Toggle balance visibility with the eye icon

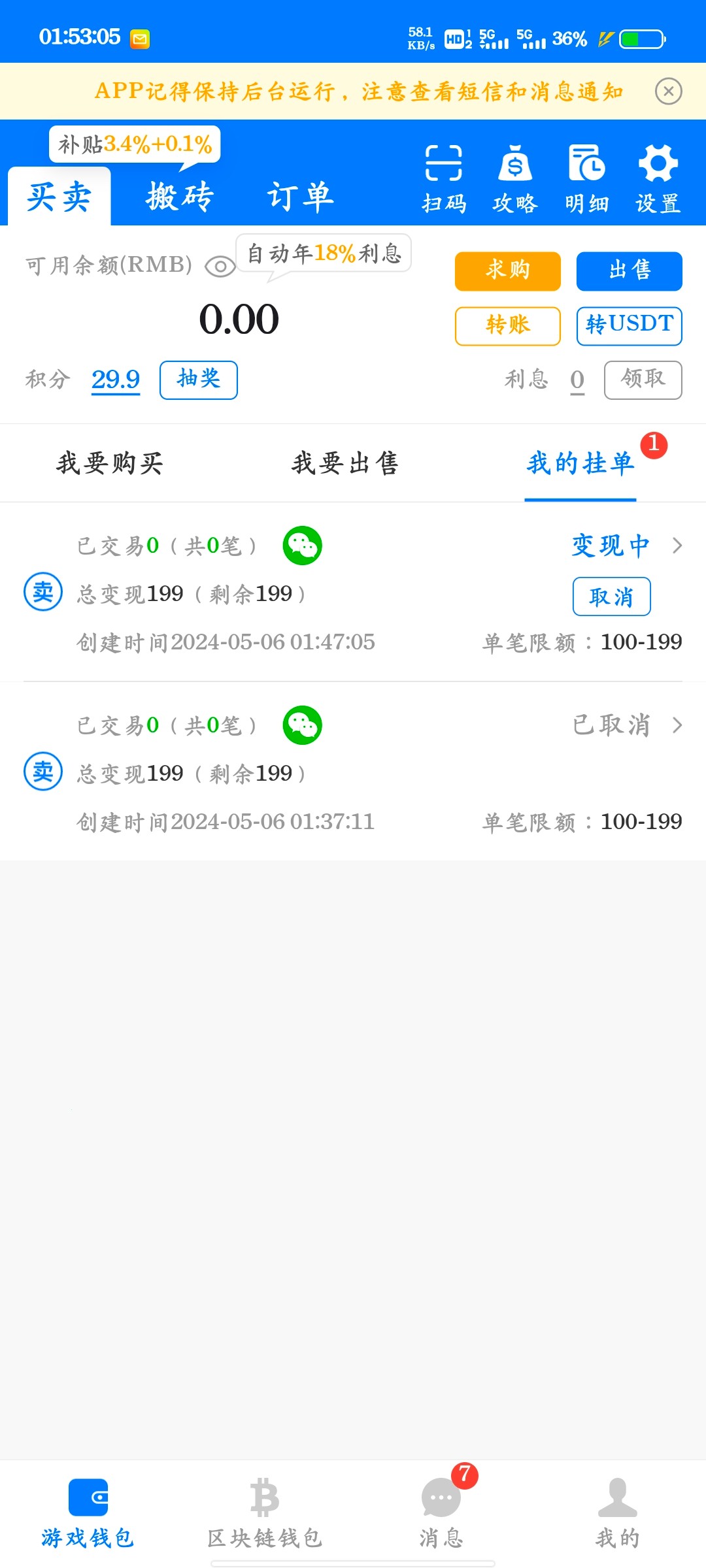tap(220, 265)
